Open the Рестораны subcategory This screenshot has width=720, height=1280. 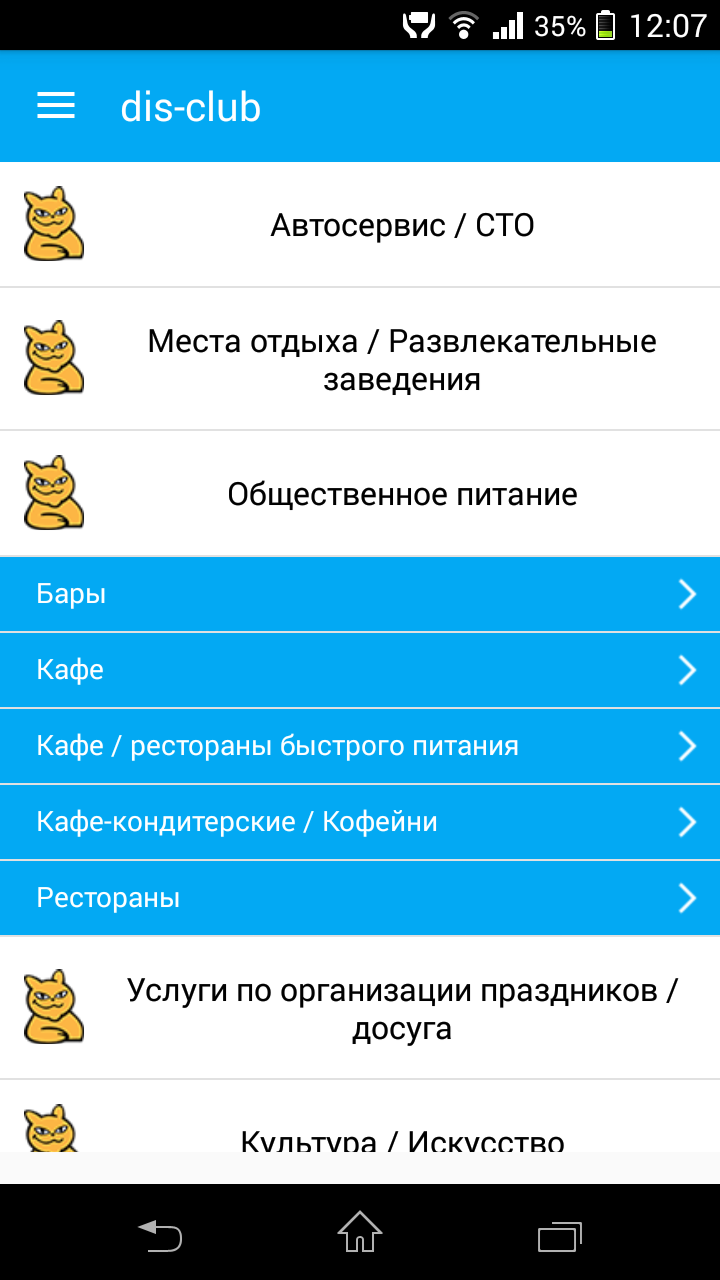pos(360,898)
